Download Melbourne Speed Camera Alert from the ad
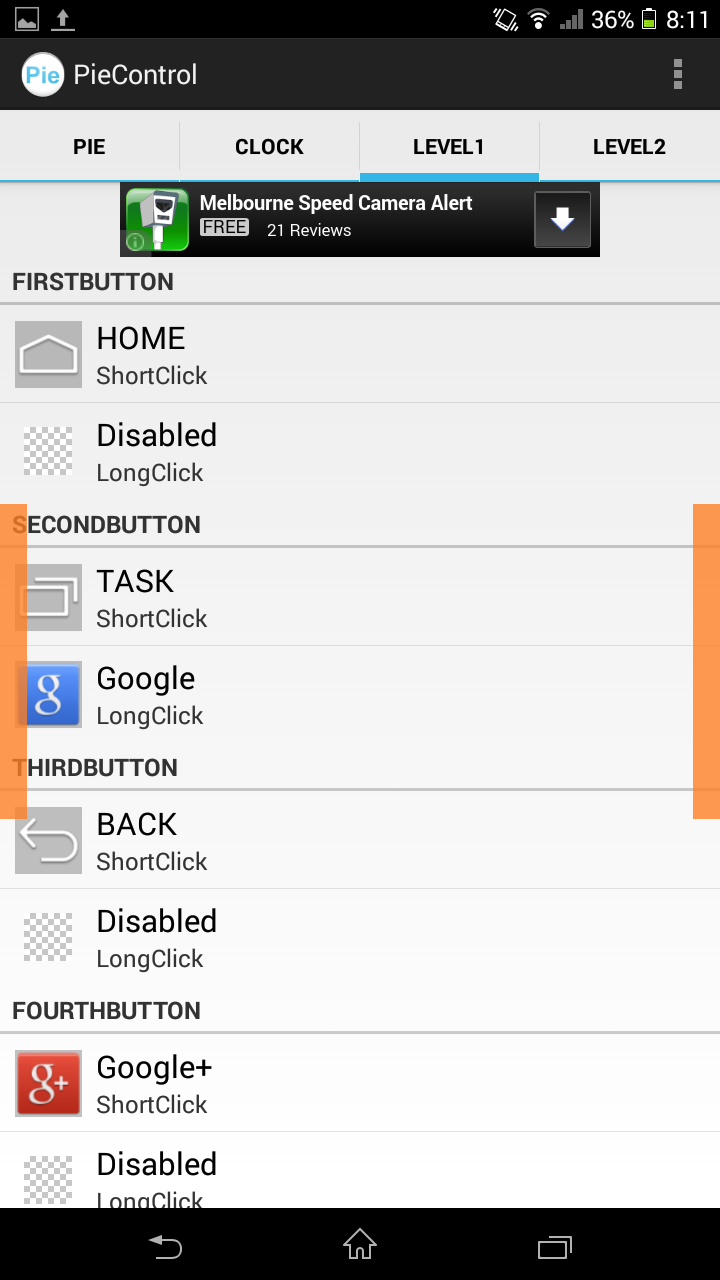Screen dimensions: 720x1280 562,220
